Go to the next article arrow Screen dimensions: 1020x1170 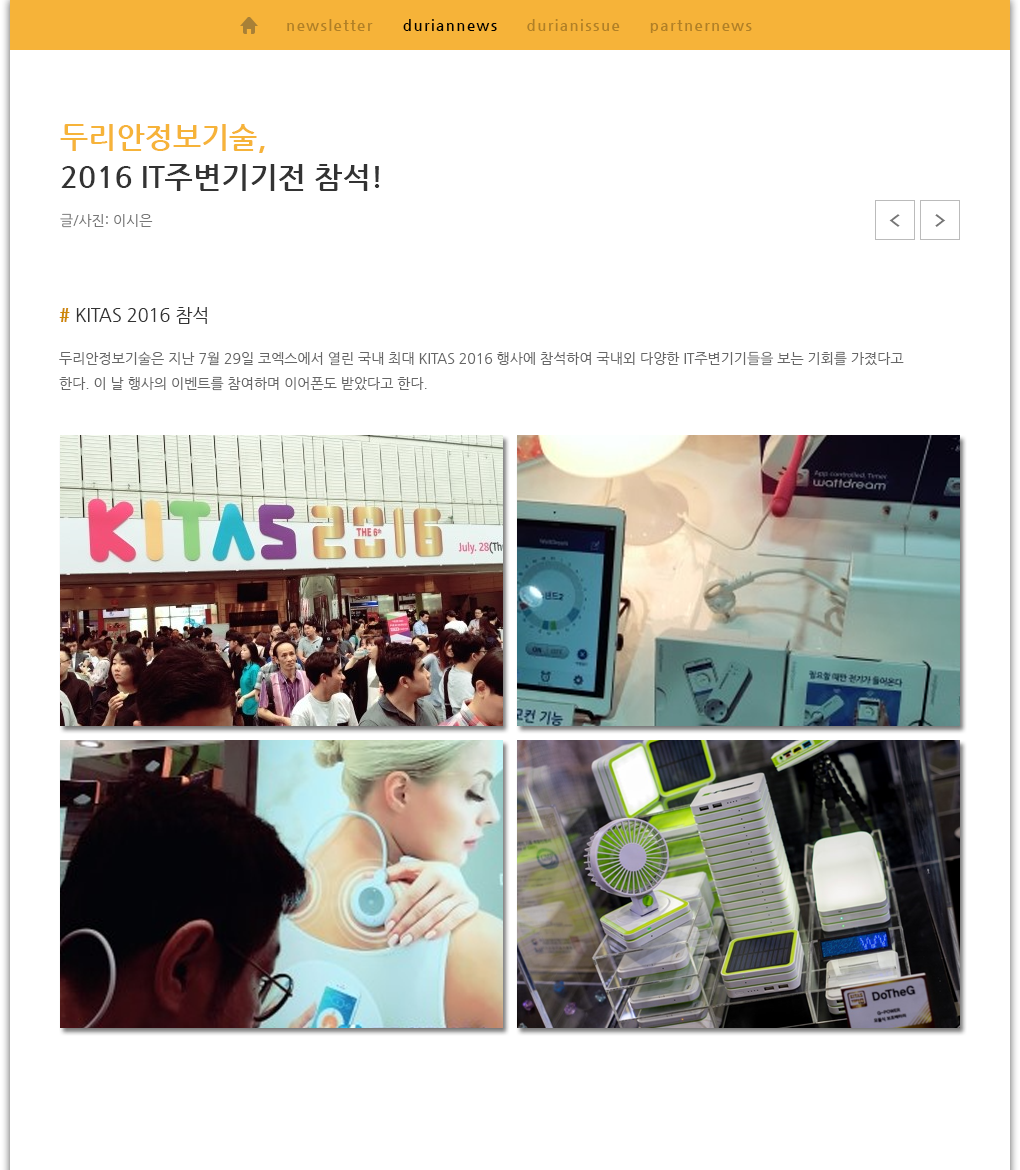pyautogui.click(x=939, y=220)
